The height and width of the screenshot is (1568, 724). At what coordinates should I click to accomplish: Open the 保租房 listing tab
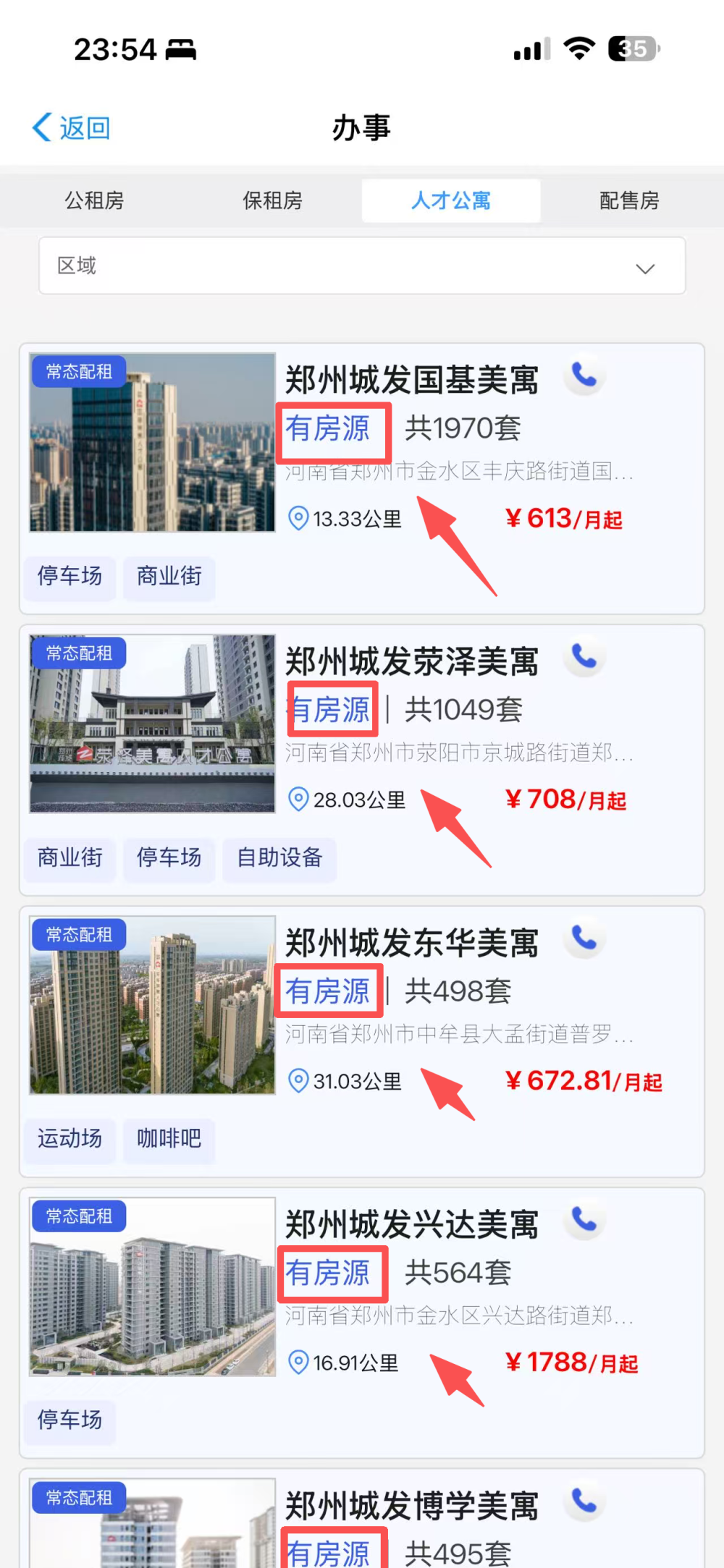tap(272, 200)
